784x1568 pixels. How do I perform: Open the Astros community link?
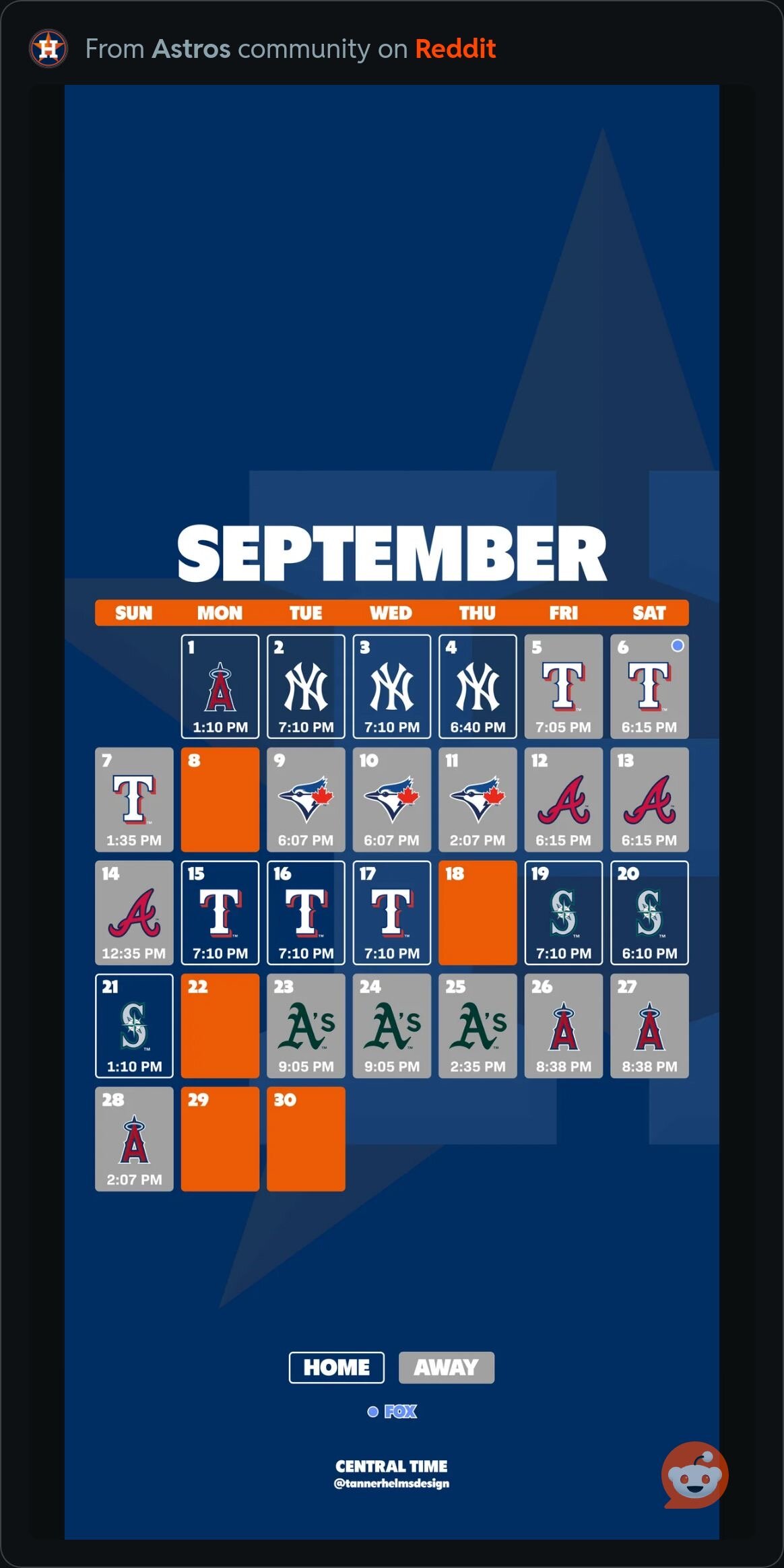pos(191,49)
